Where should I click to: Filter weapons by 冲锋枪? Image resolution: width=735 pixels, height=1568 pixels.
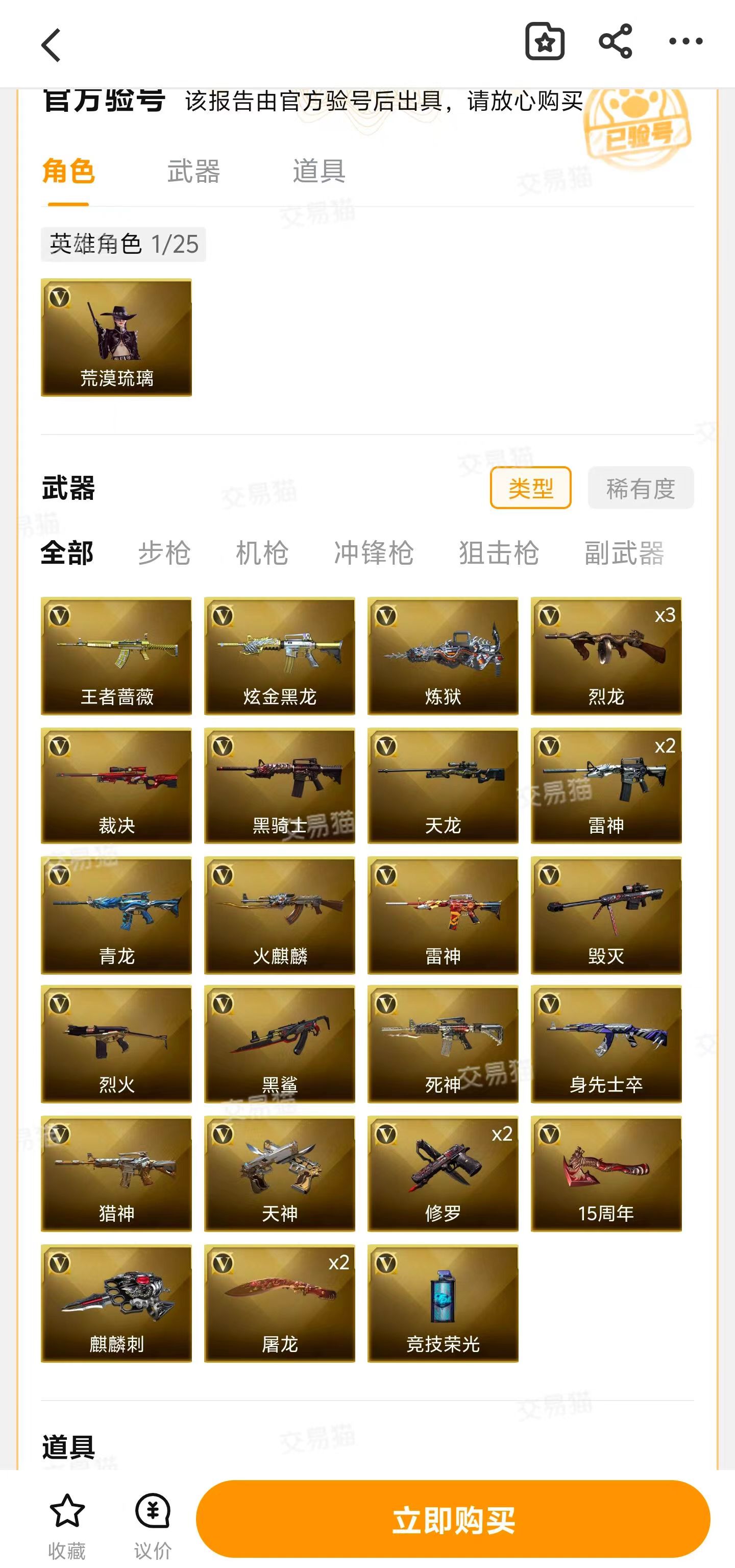coord(374,552)
